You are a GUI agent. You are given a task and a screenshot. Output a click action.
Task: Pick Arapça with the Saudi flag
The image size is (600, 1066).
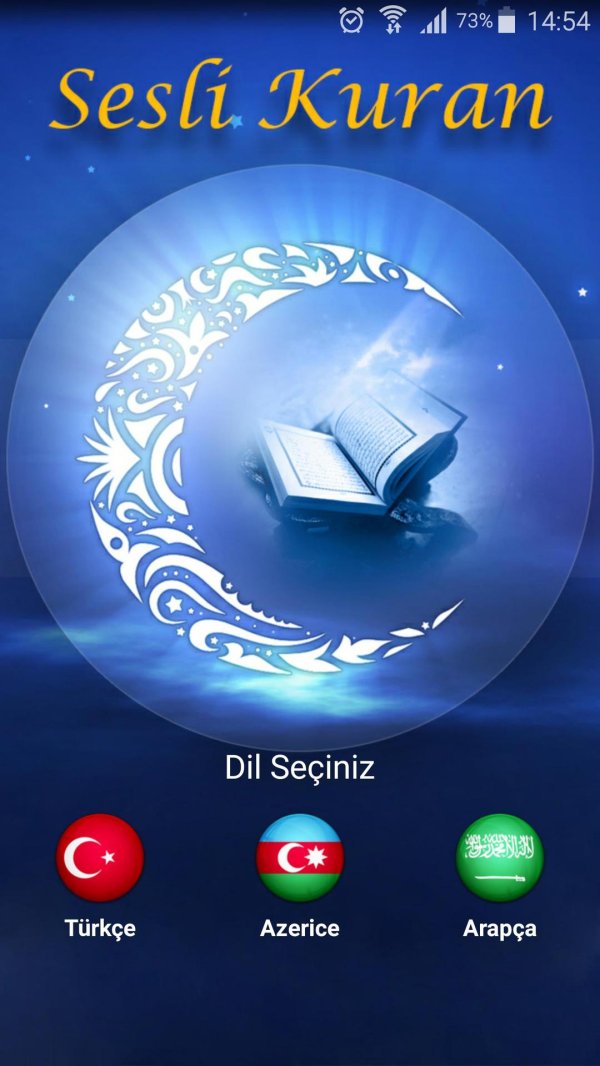click(x=500, y=858)
